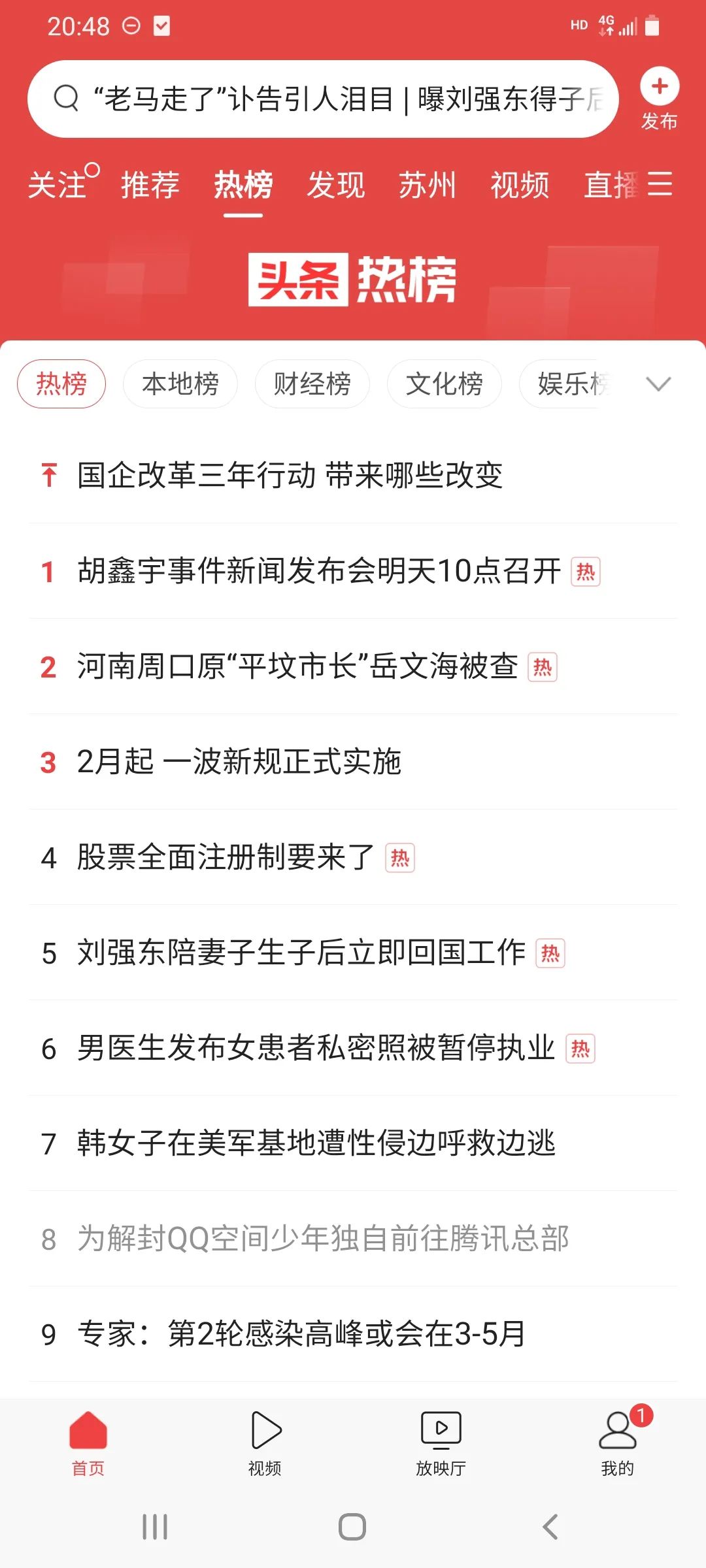Tap the 发布 plus icon to publish
Viewport: 706px width, 1568px height.
pyautogui.click(x=660, y=86)
